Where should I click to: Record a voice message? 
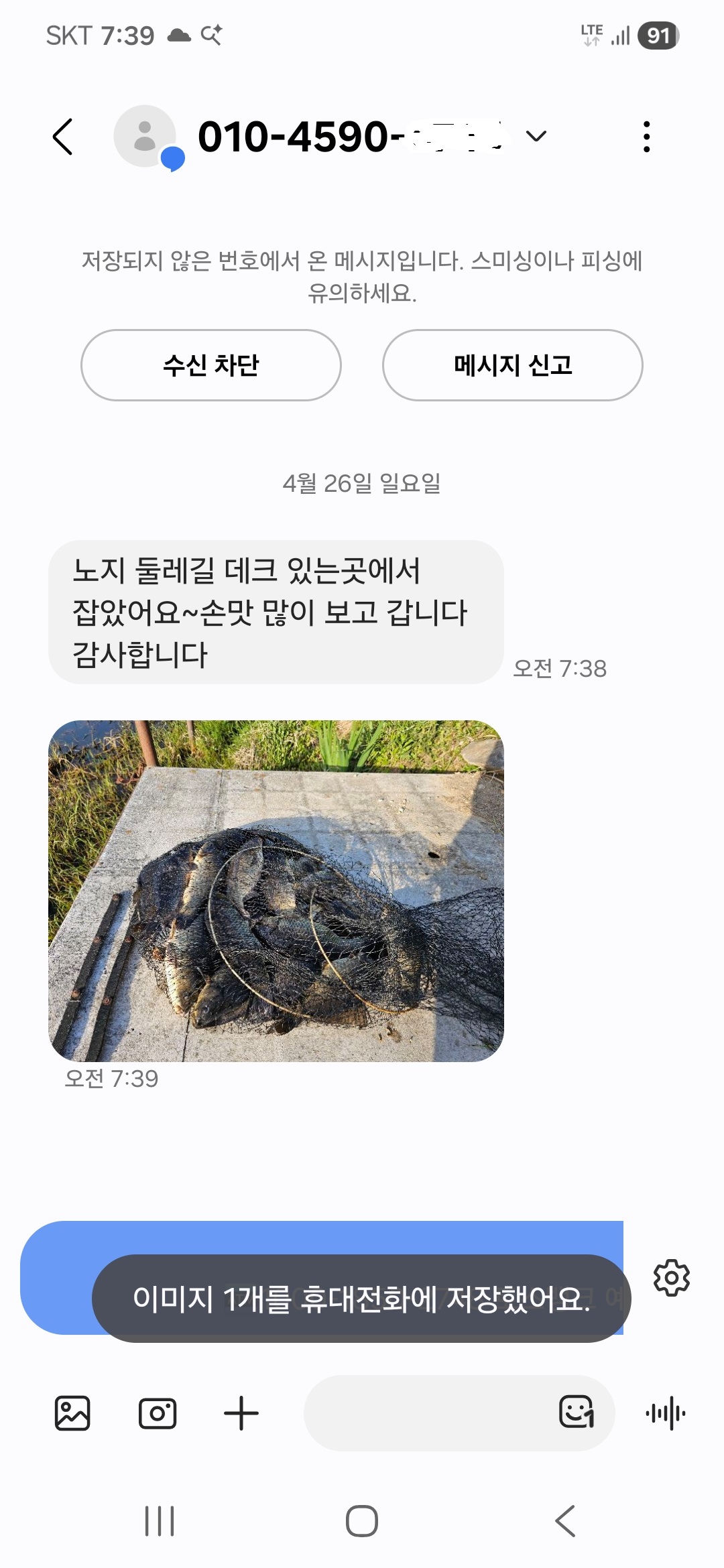[666, 1414]
